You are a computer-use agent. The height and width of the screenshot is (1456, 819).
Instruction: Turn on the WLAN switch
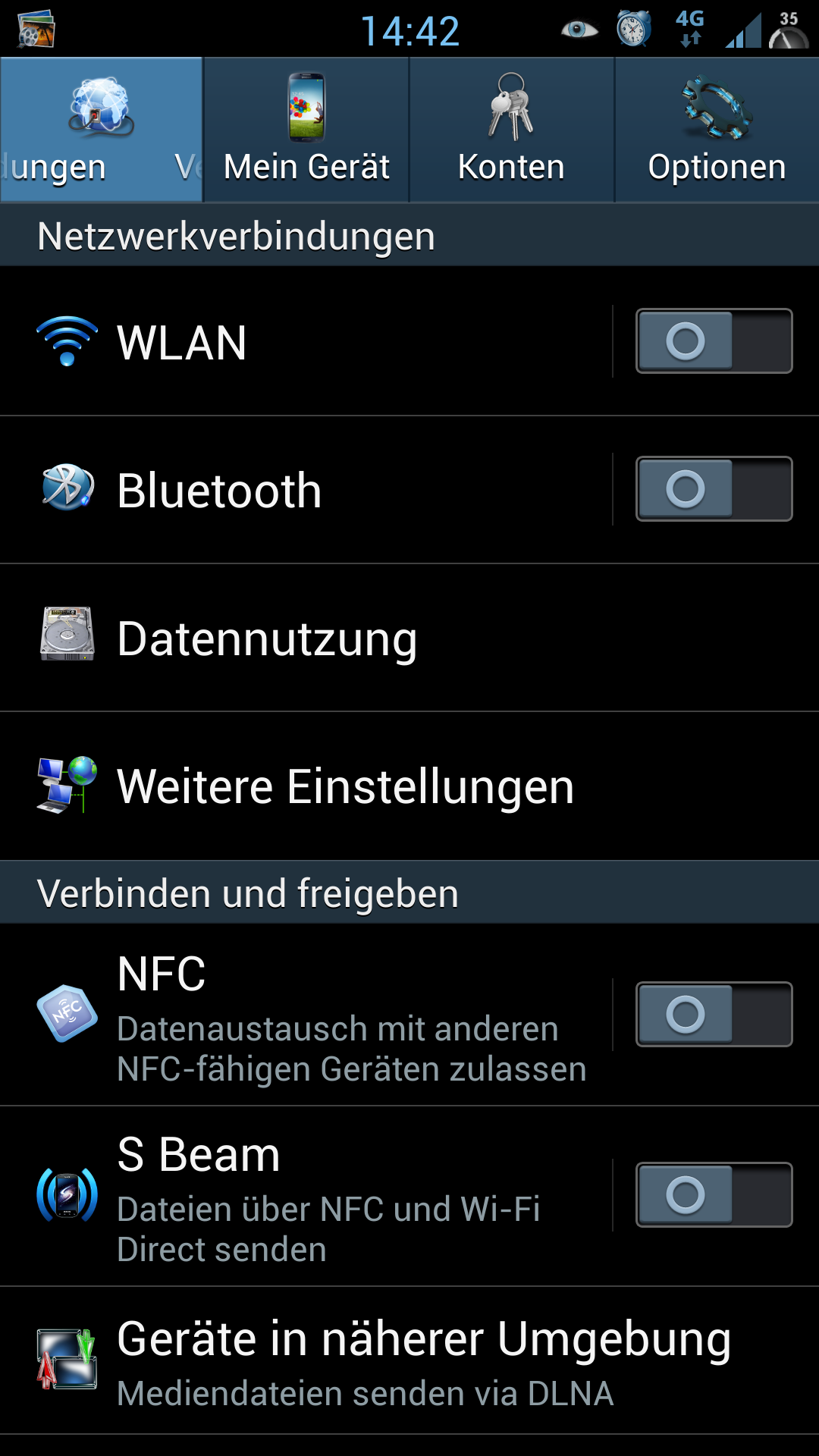point(714,340)
